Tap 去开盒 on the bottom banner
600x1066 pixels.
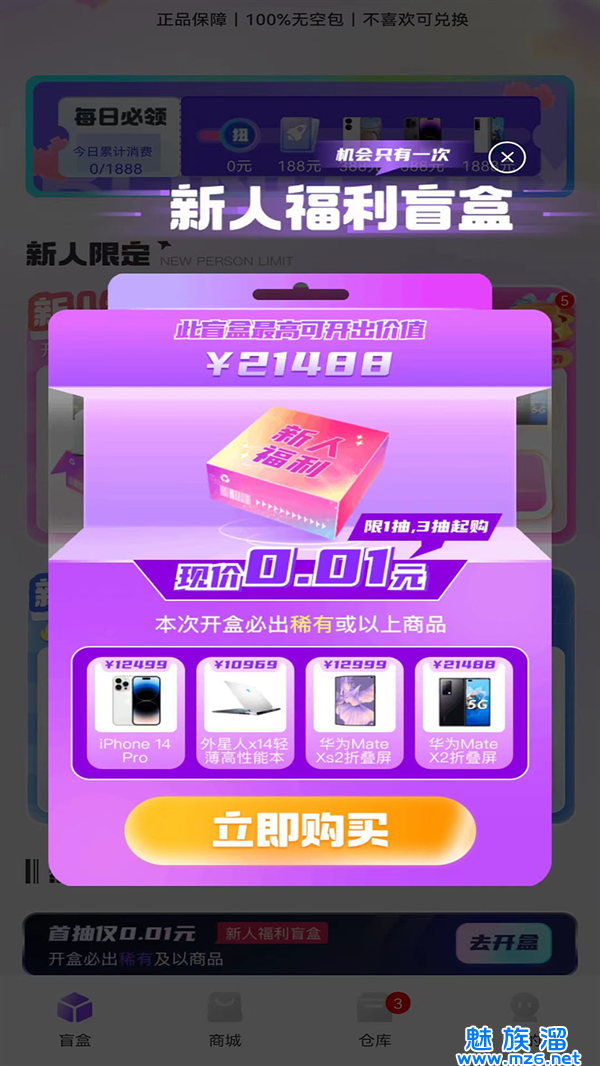click(x=504, y=942)
